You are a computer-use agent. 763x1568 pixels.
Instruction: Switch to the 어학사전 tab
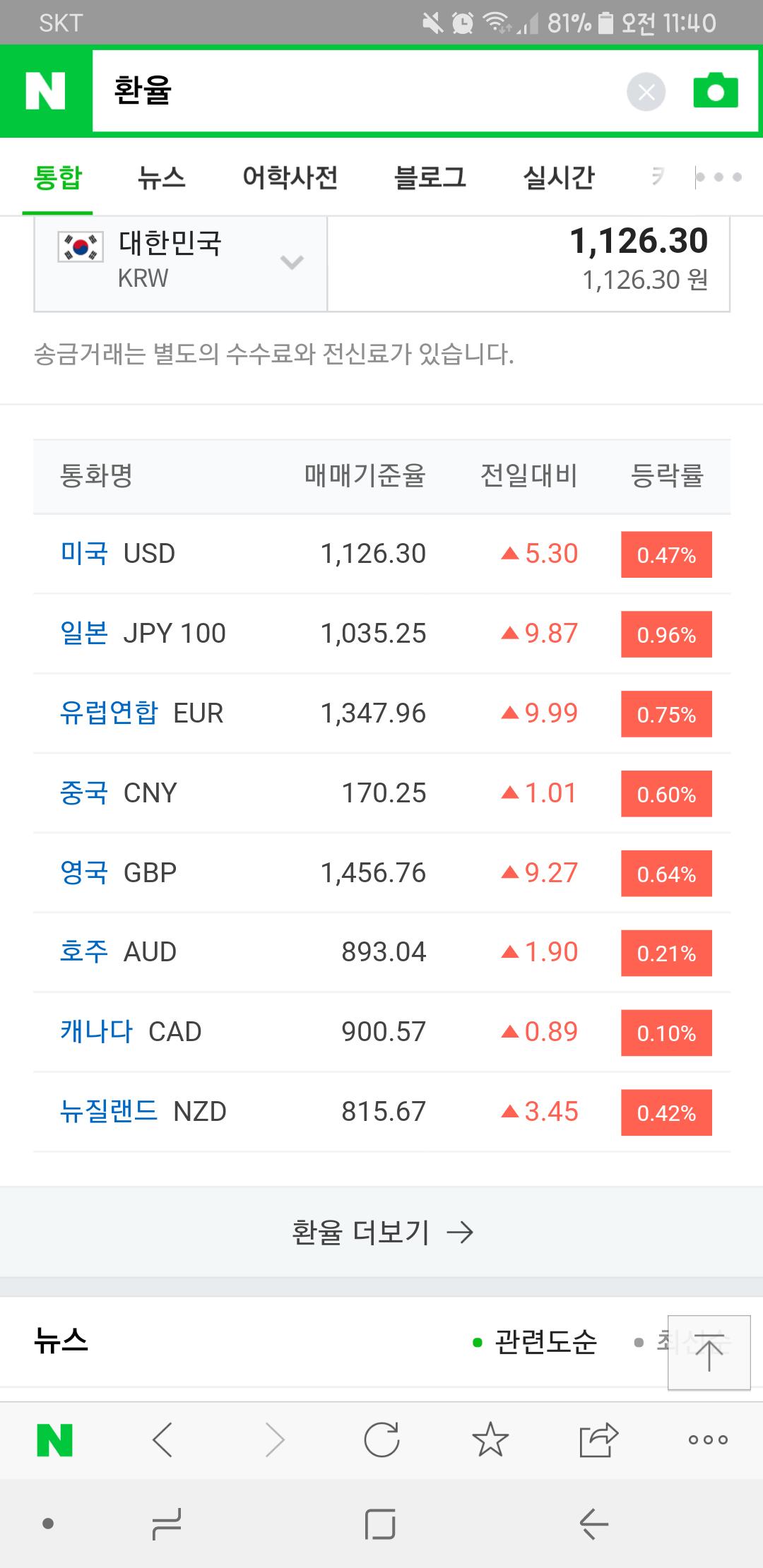pos(290,177)
